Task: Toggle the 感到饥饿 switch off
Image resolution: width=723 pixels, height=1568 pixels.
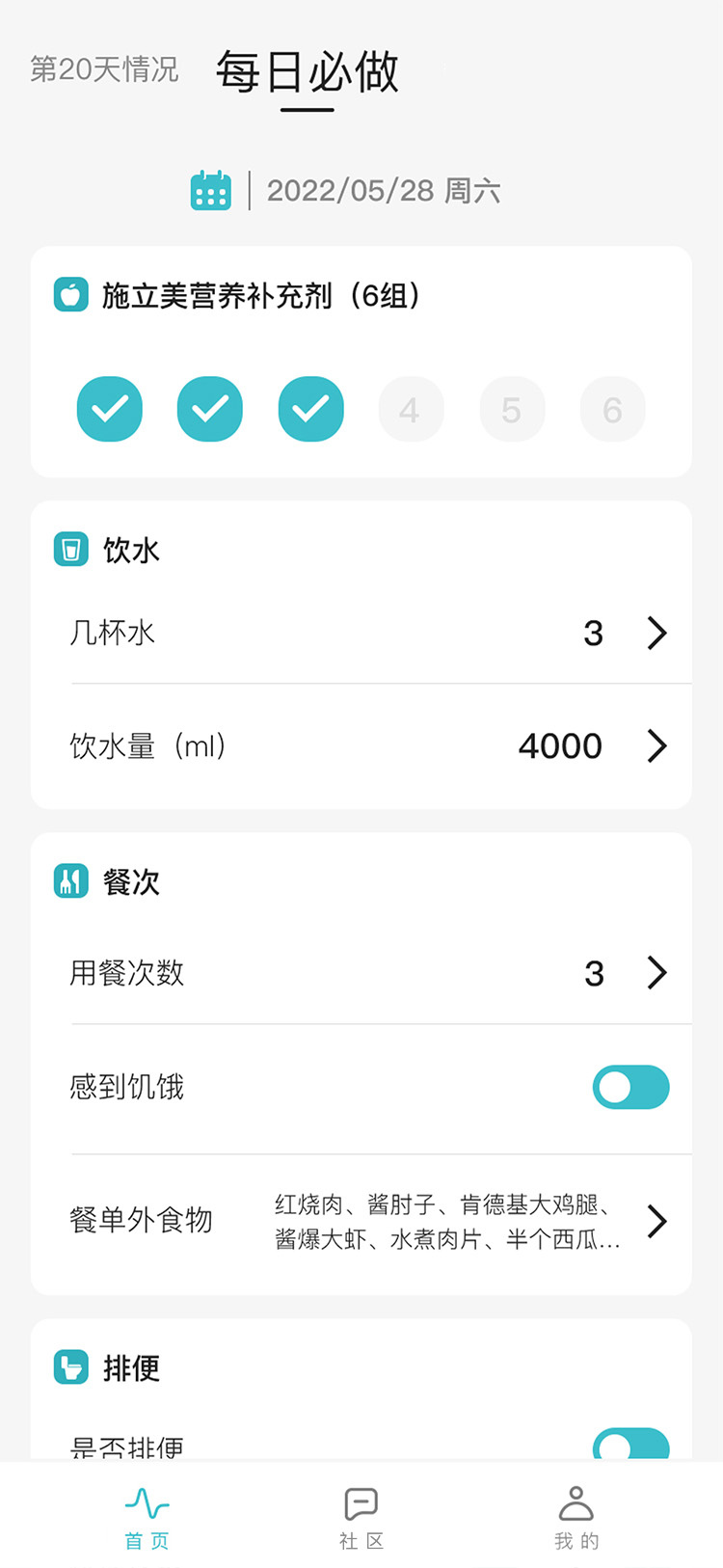Action: pos(630,1088)
